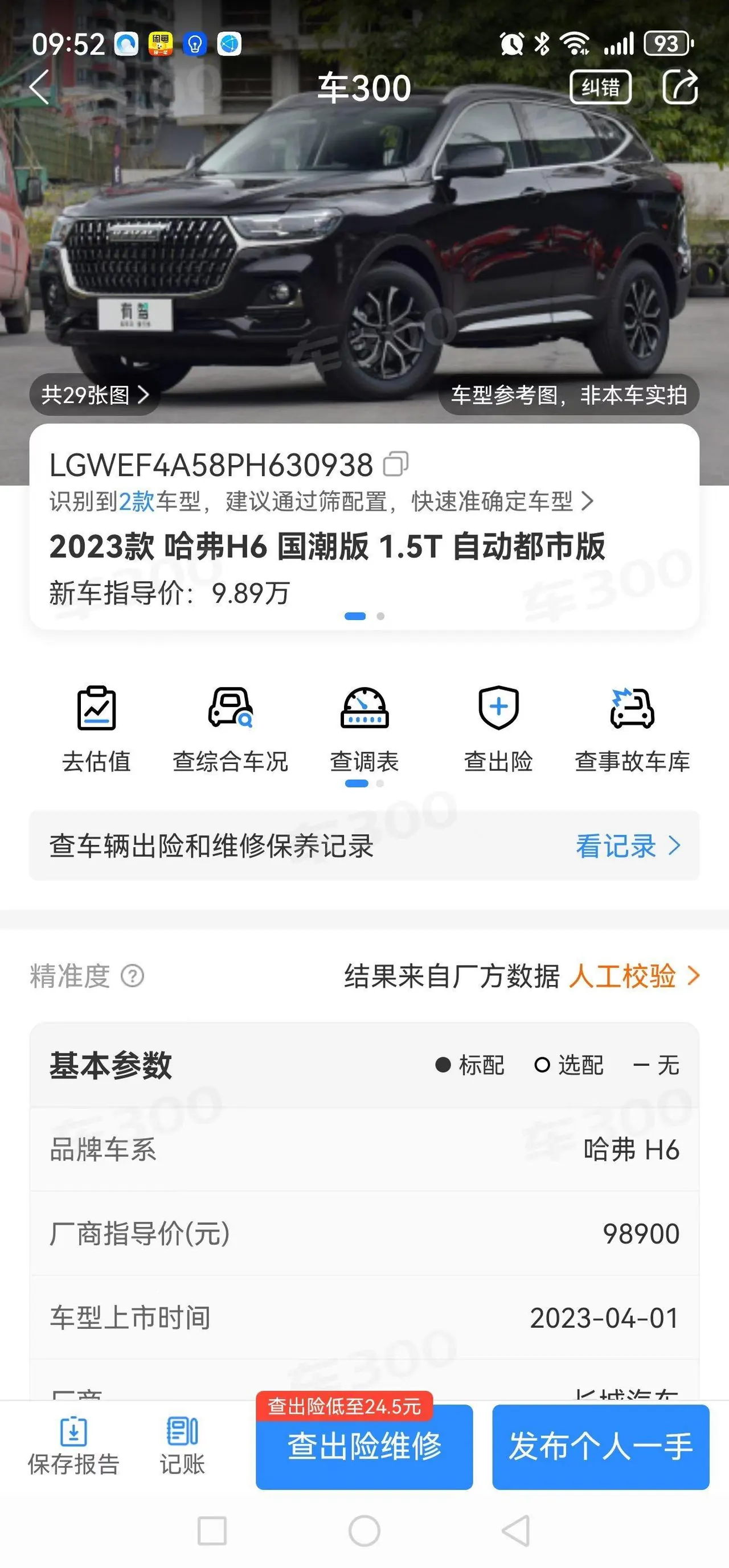Open 查事故车库 accident vehicle database
The width and height of the screenshot is (729, 1568).
coord(632,730)
